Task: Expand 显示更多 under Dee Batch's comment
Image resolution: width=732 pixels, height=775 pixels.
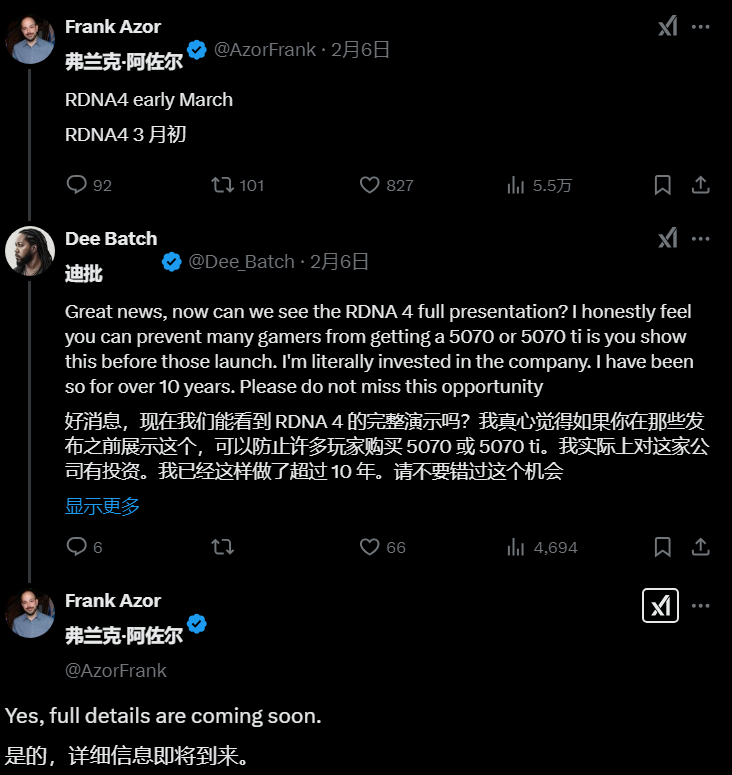Action: (103, 506)
